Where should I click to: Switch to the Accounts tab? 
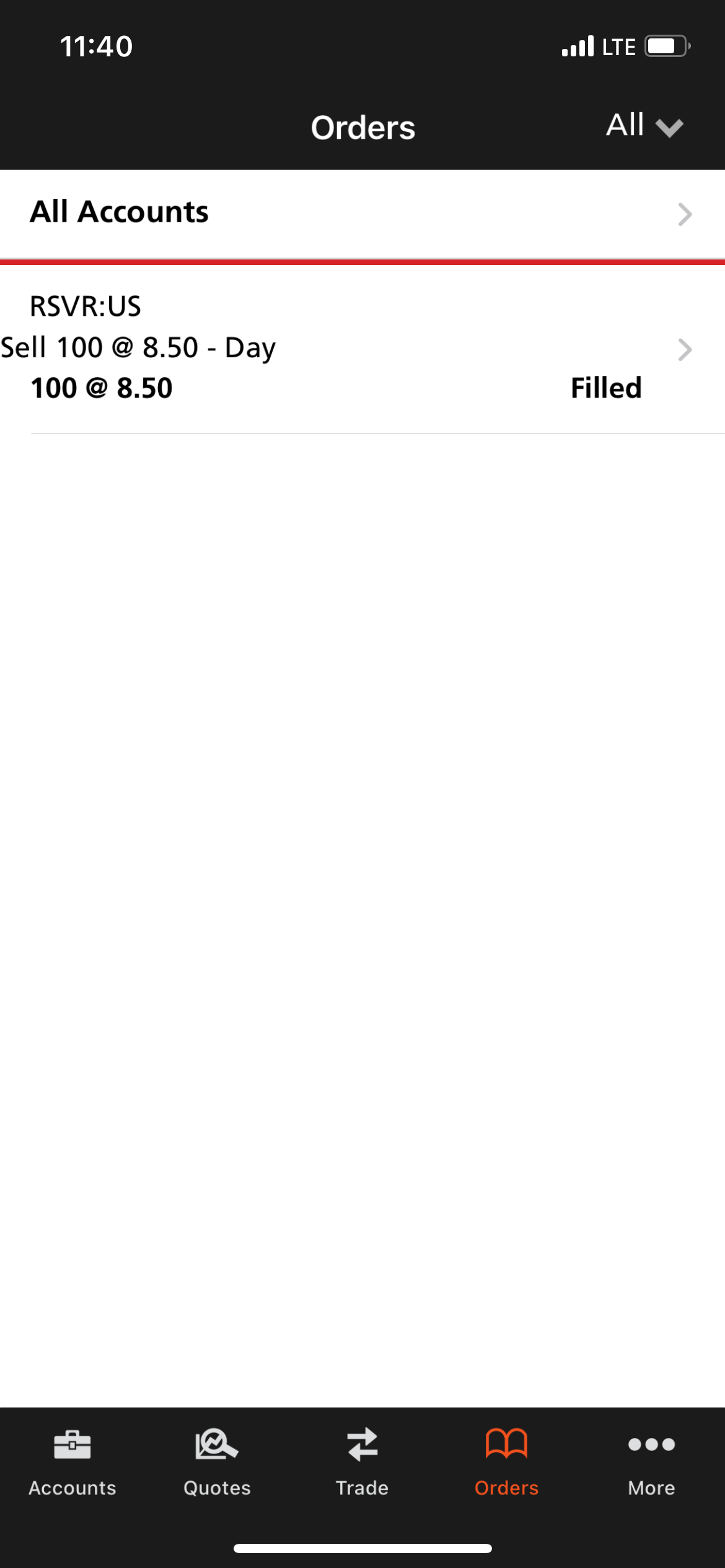click(72, 1463)
